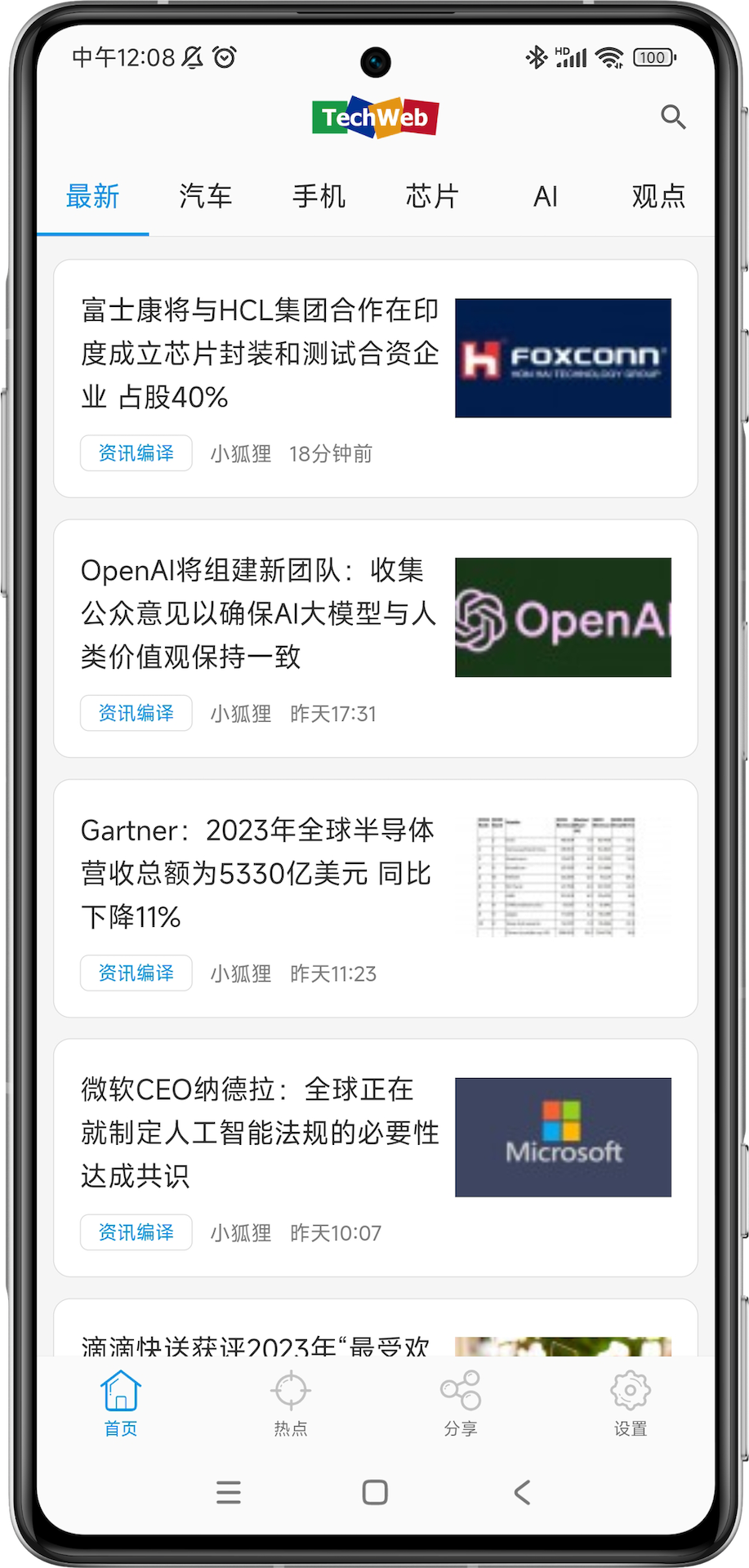Select the 首页 home icon in bottom navigation
The image size is (749, 1568).
[119, 1401]
